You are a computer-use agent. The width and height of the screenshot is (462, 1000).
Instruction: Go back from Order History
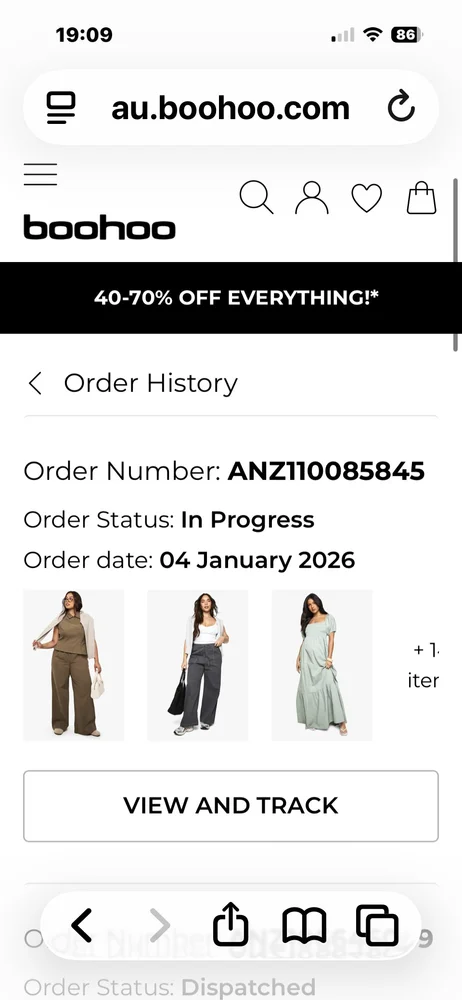35,383
